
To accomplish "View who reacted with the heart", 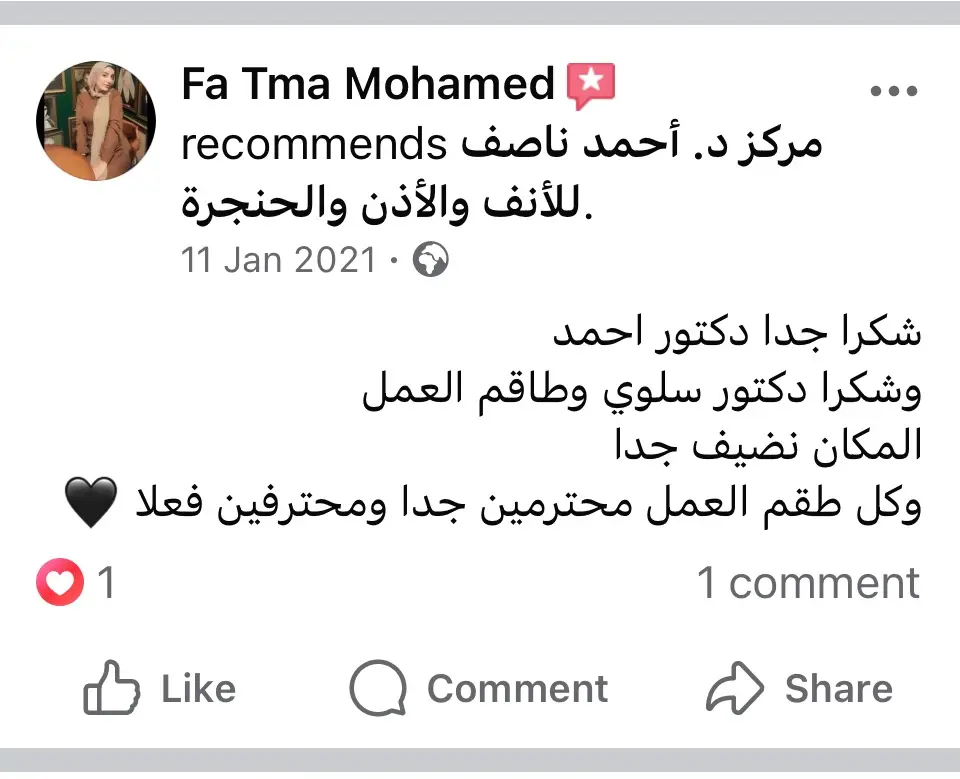I will pos(75,584).
